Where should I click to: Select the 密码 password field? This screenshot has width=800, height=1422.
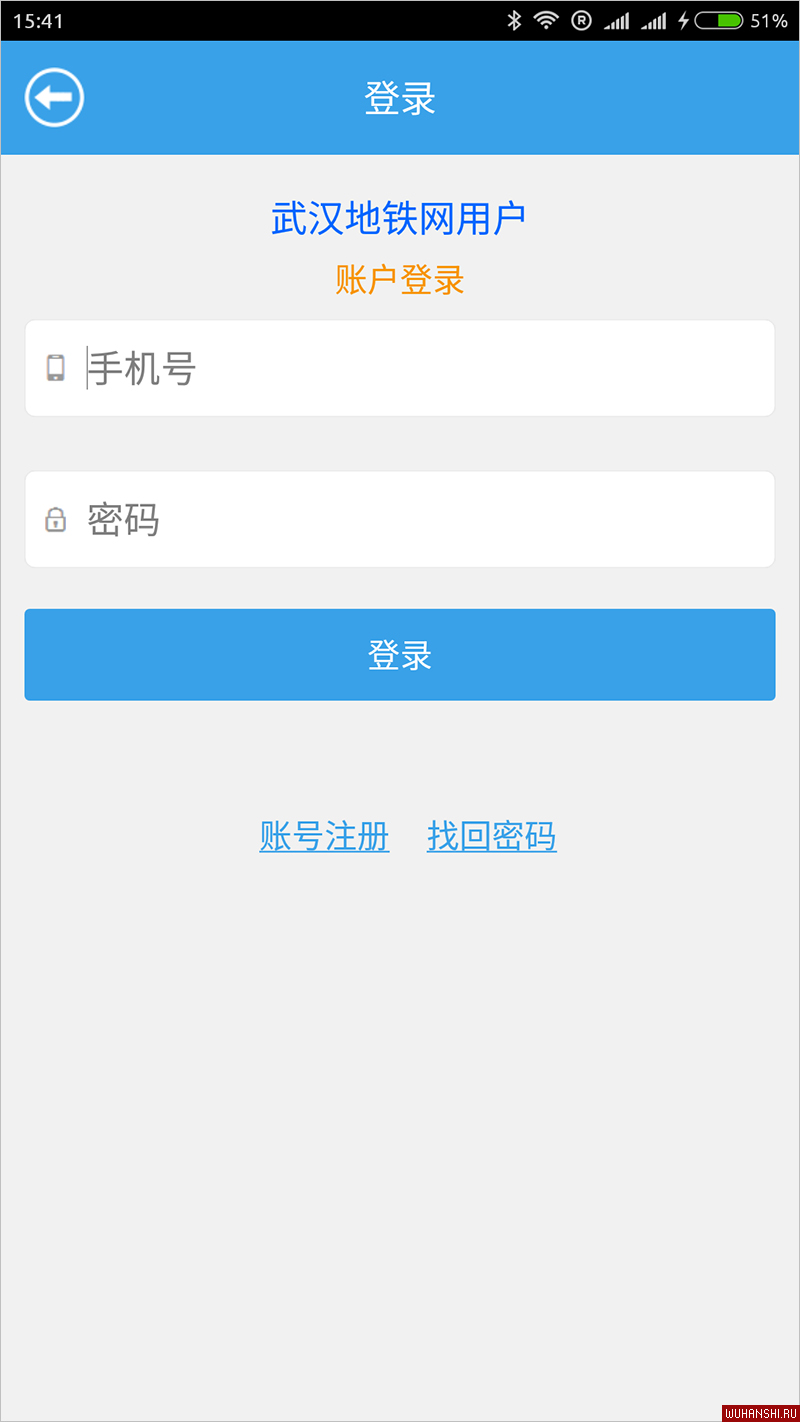click(x=400, y=519)
